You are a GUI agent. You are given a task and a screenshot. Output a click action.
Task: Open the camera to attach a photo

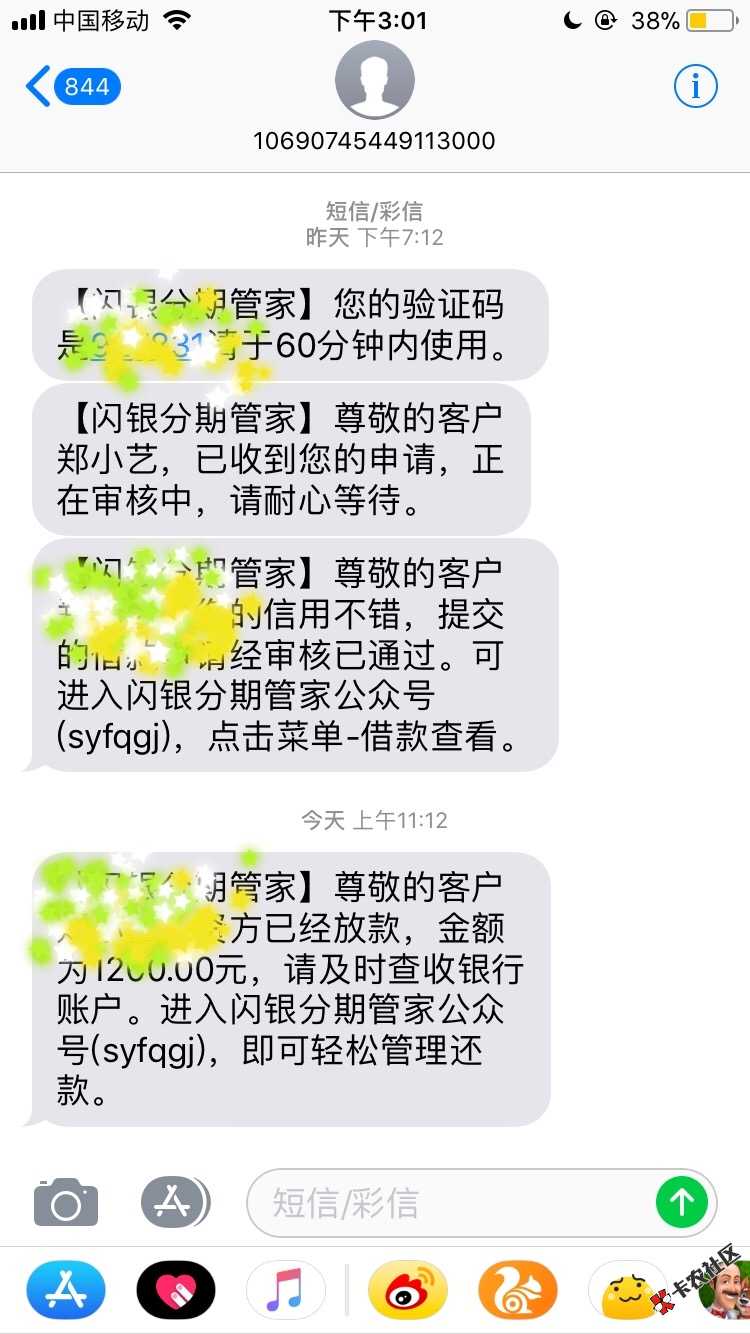(x=66, y=1203)
